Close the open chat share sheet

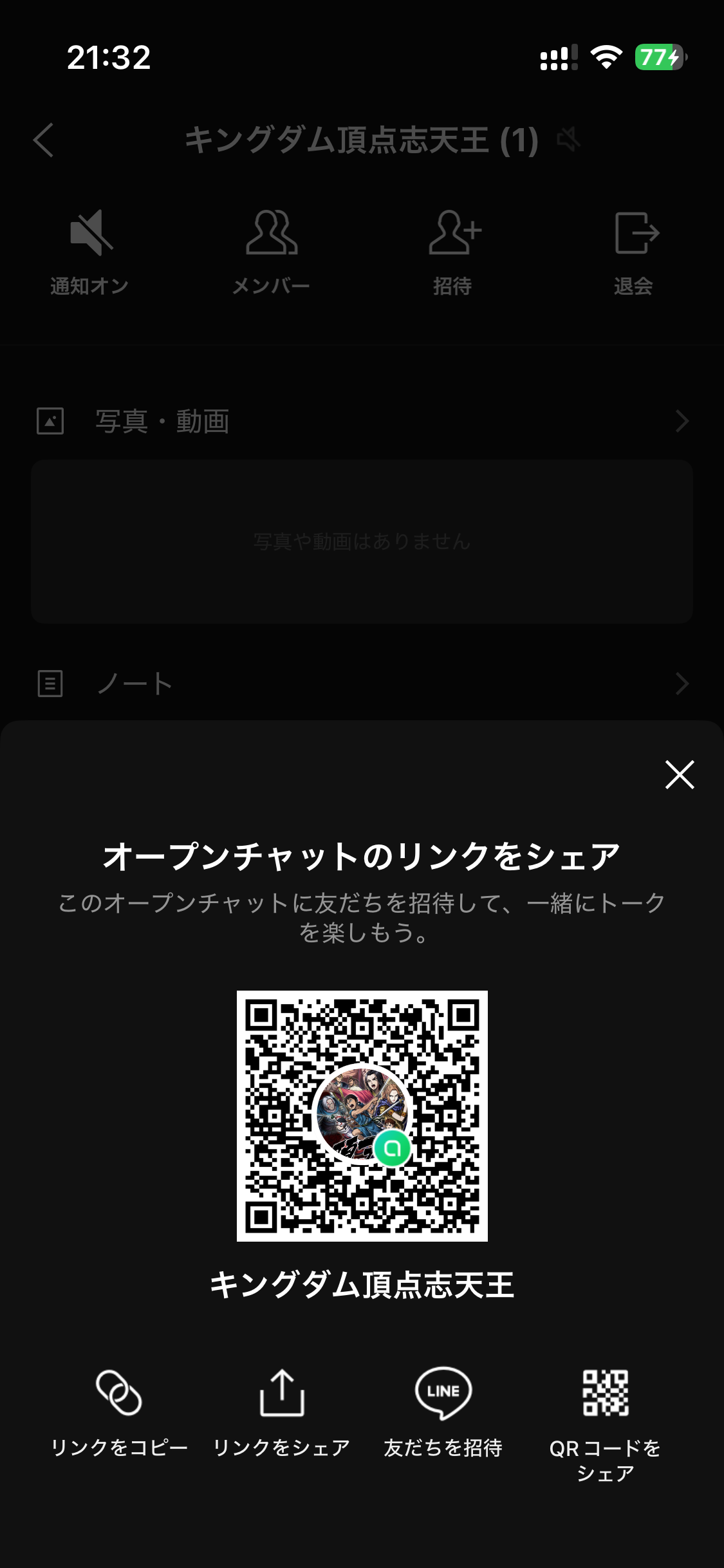(x=680, y=774)
